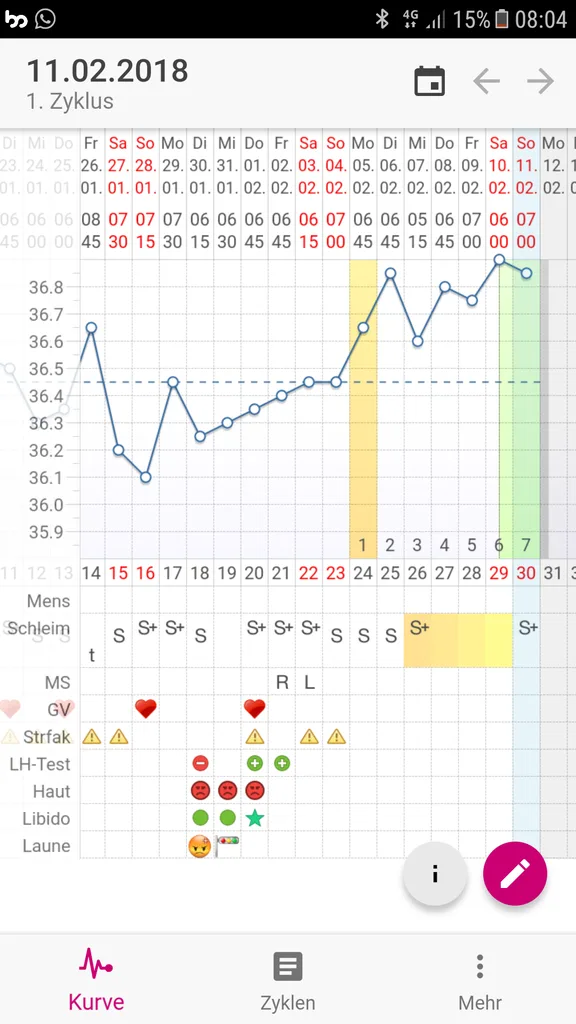Viewport: 576px width, 1024px height.
Task: Select the day column Fr 26.01.
Action: [92, 166]
